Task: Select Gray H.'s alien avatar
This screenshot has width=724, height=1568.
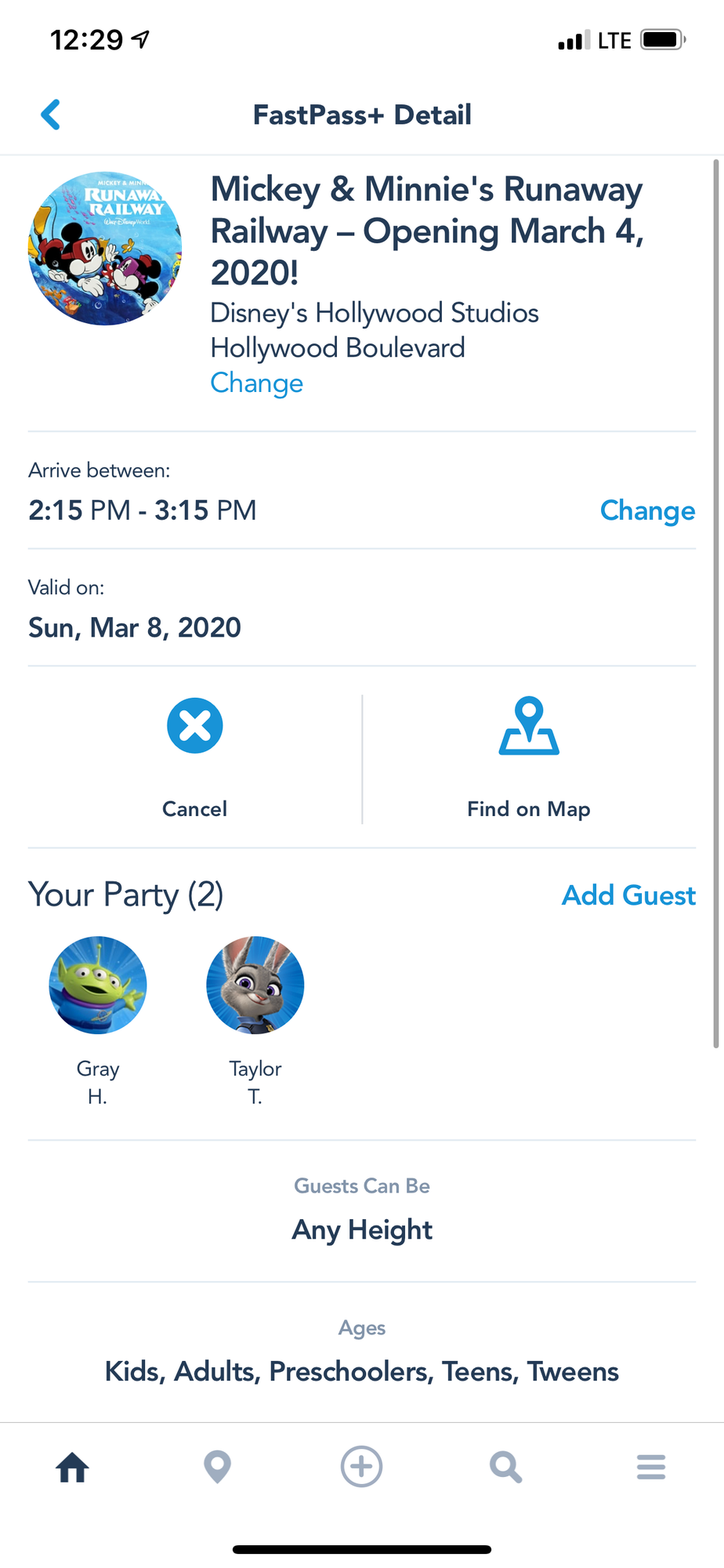Action: (97, 985)
